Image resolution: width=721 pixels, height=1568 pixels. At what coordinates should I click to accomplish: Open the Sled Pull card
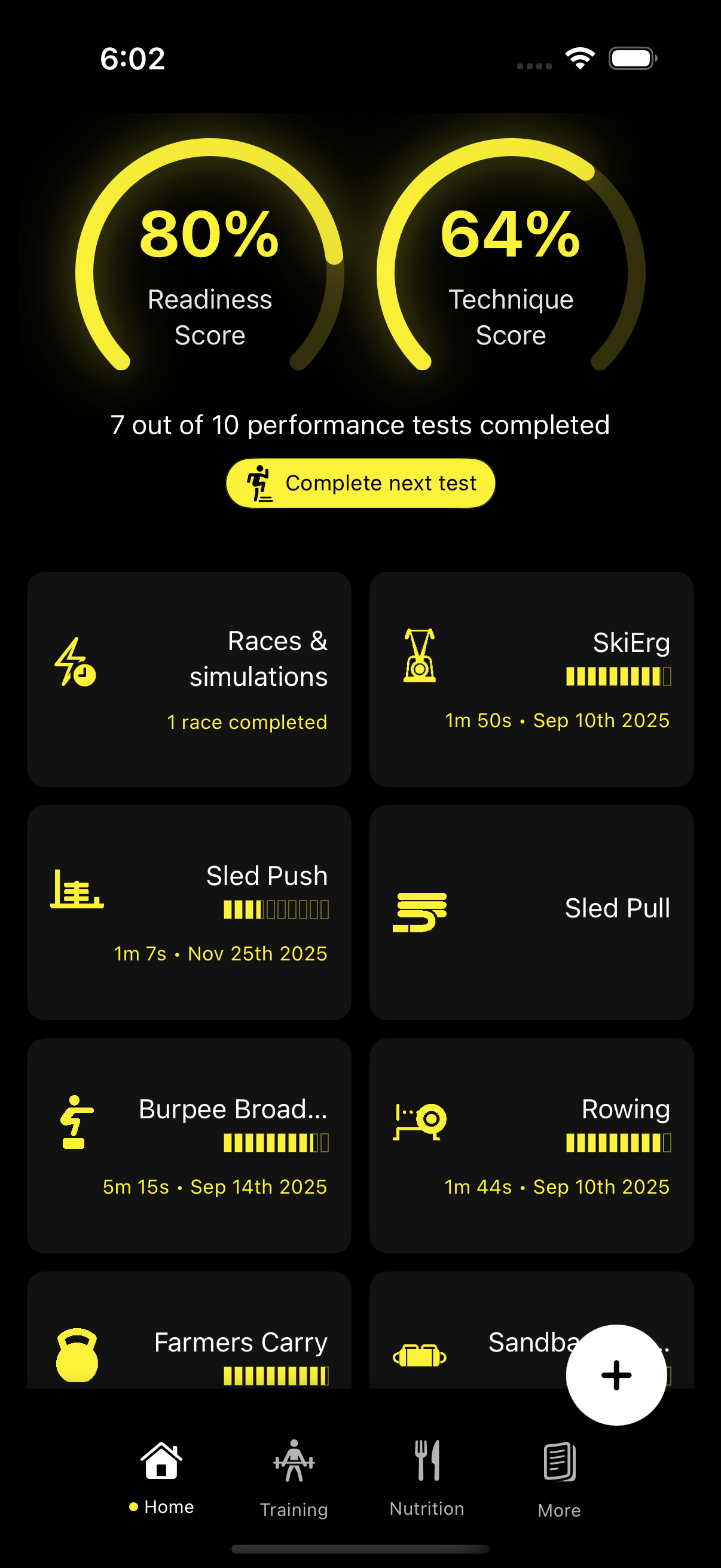531,912
